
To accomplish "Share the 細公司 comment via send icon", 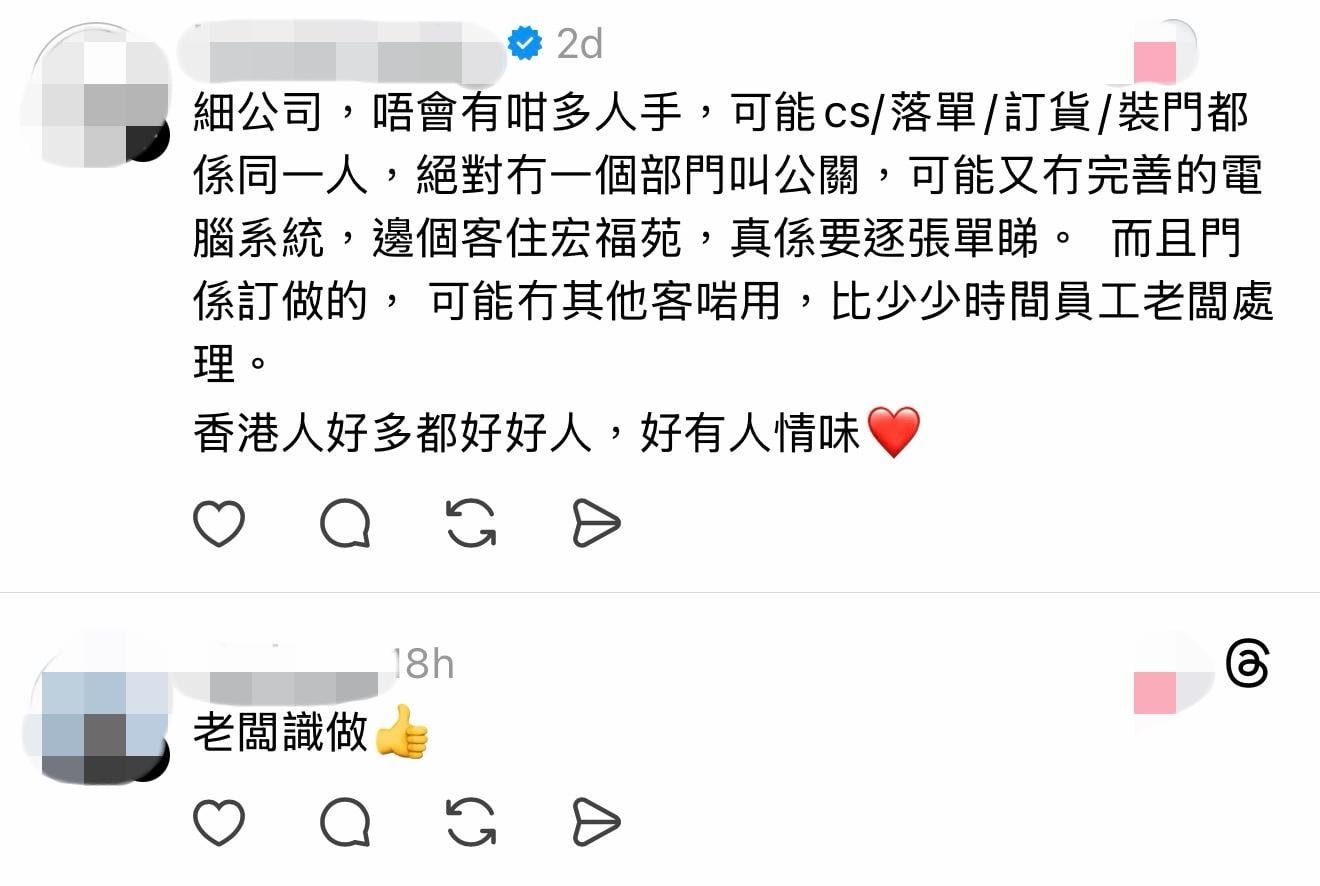I will [x=596, y=523].
